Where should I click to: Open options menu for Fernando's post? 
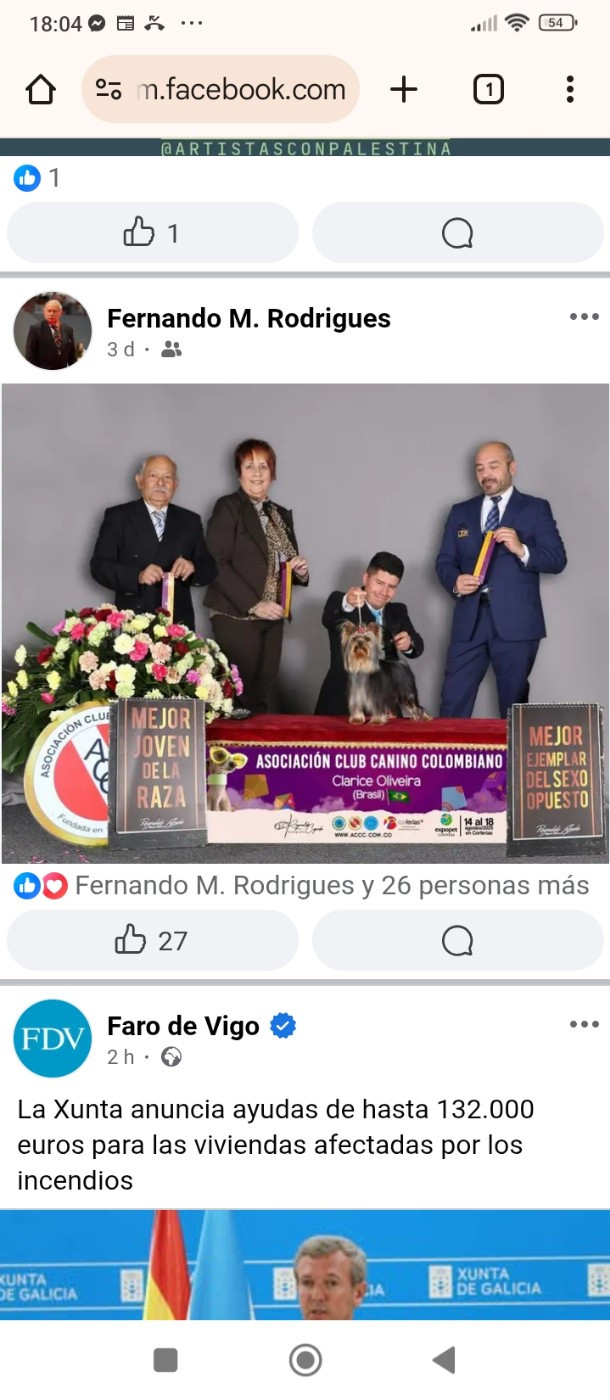pos(583,317)
